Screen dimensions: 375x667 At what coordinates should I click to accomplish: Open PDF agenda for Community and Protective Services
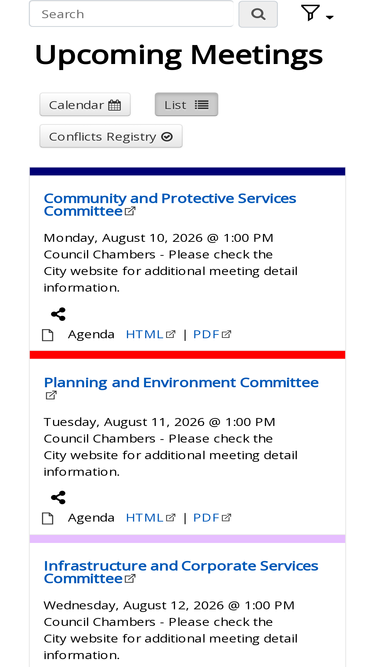click(212, 335)
